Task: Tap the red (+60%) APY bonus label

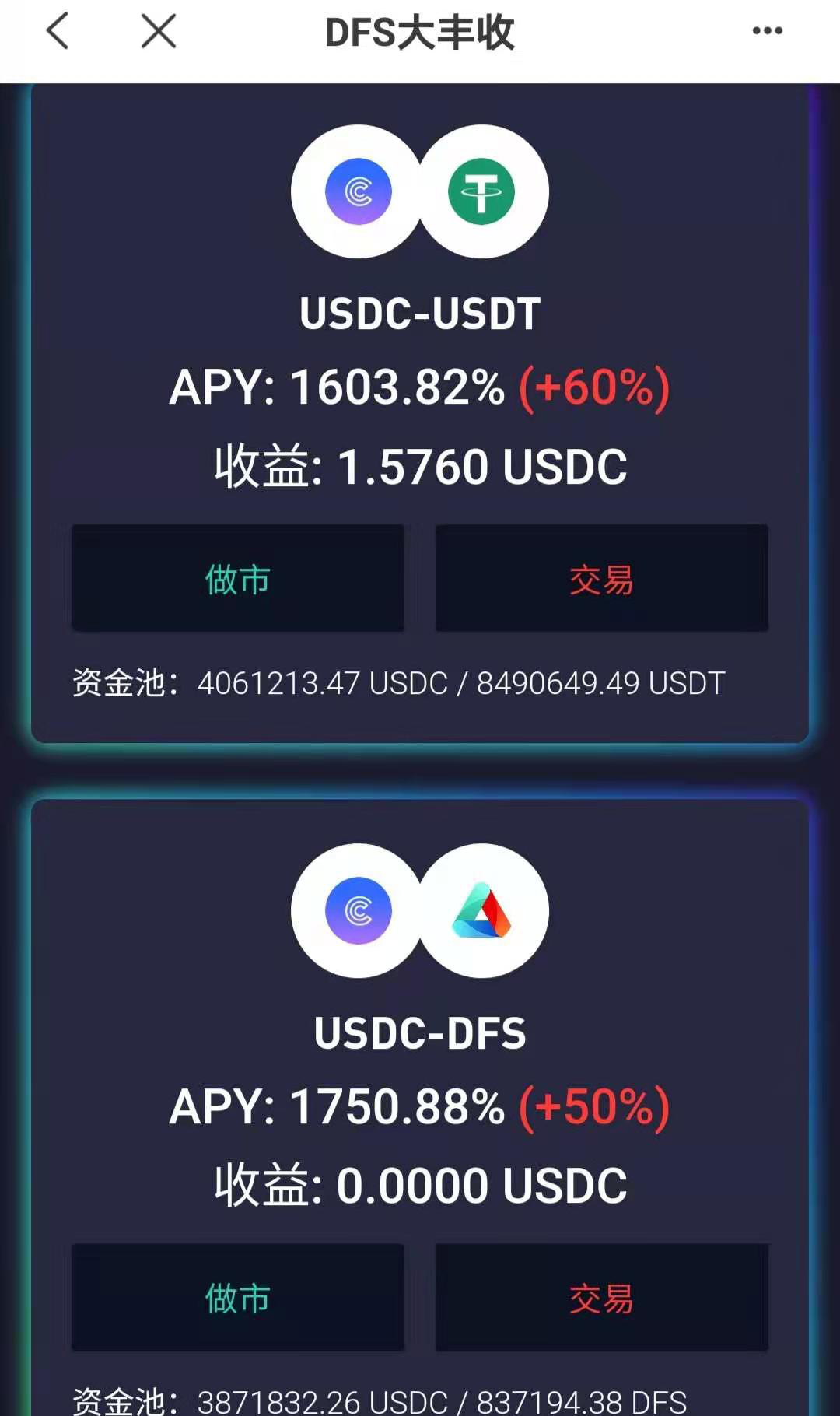Action: point(594,387)
